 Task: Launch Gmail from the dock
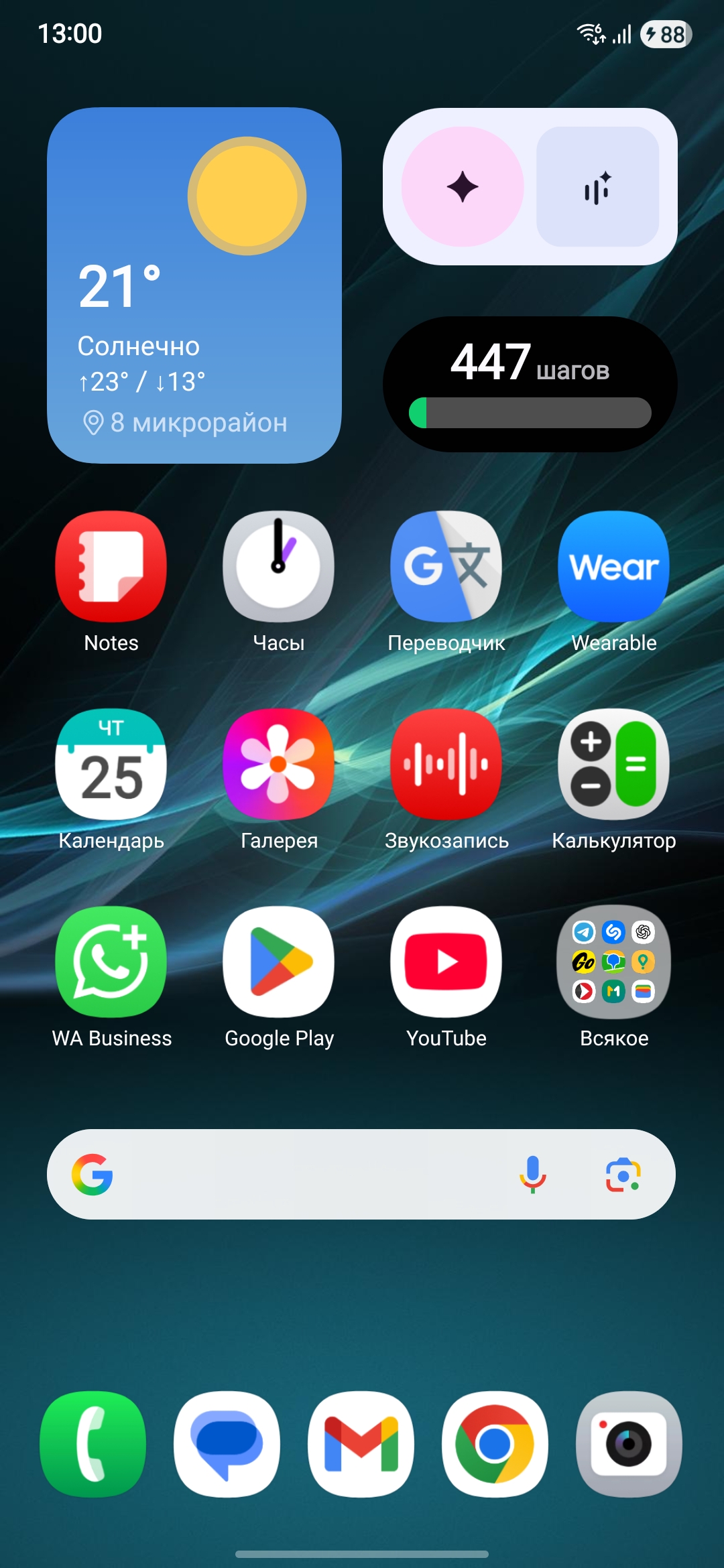click(x=361, y=1444)
